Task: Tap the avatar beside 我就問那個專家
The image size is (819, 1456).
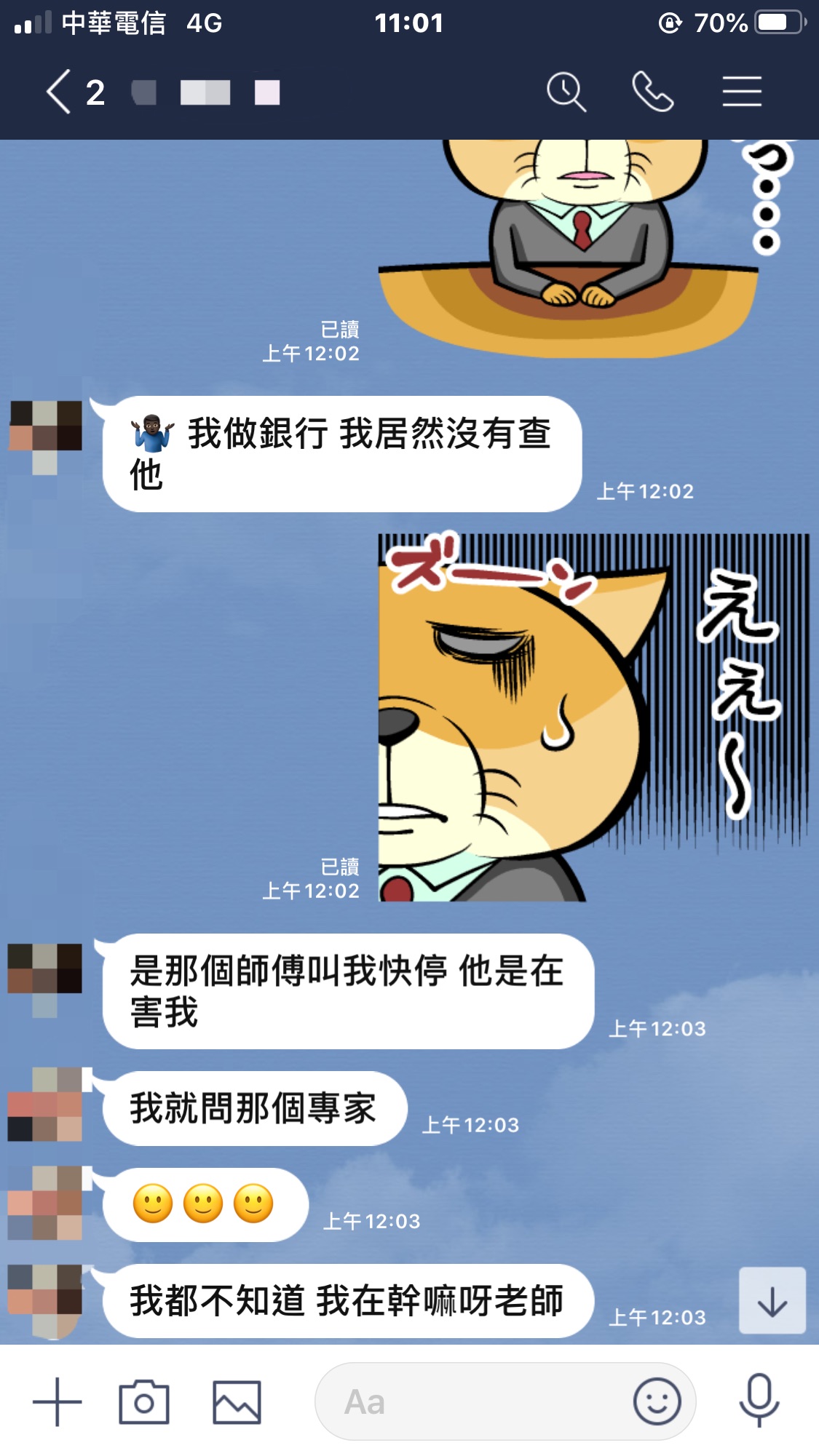Action: (x=45, y=1105)
